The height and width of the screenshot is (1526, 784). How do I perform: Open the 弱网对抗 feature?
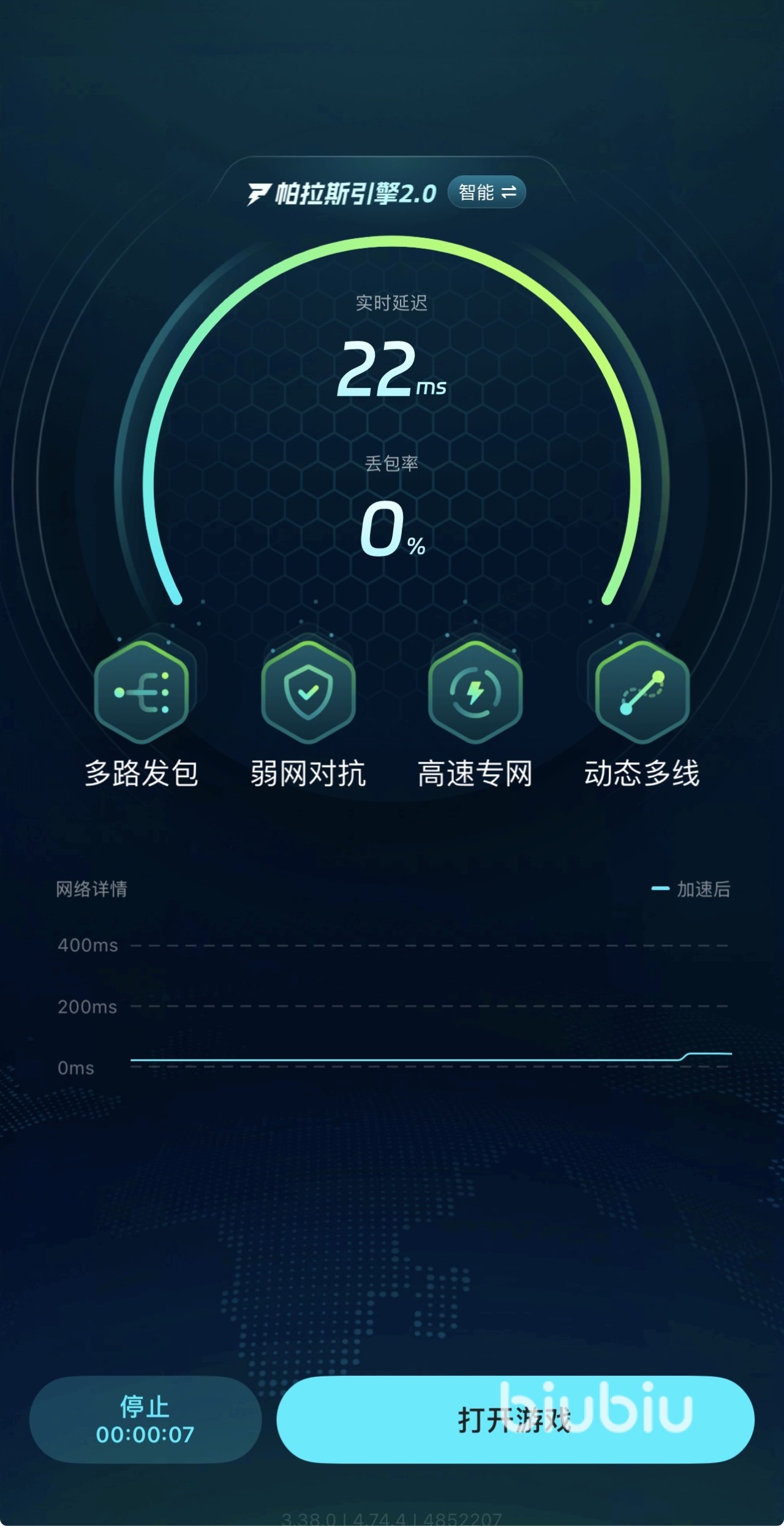308,693
